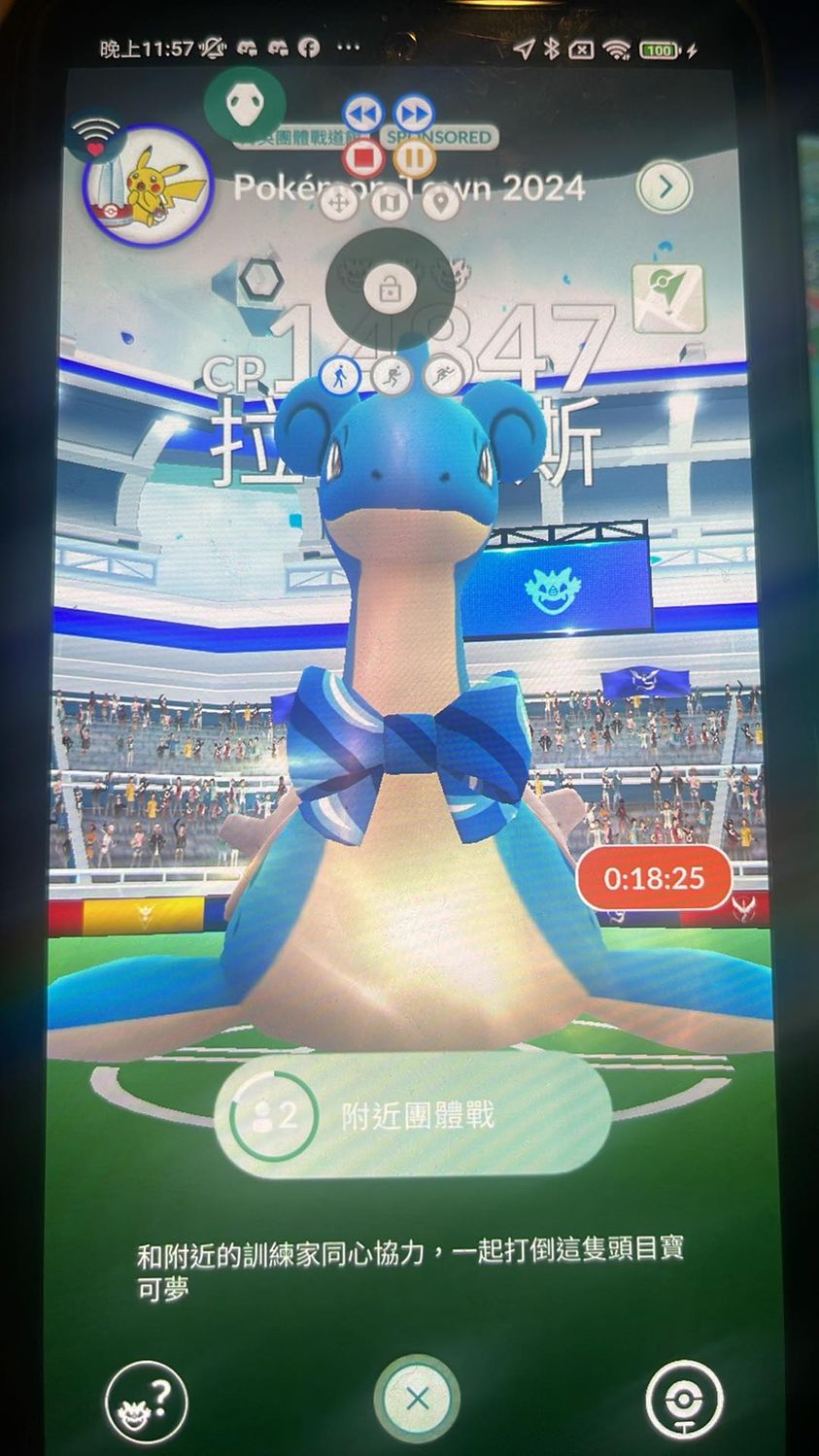Toggle the joystick lock
This screenshot has height=1456, width=819.
[390, 289]
